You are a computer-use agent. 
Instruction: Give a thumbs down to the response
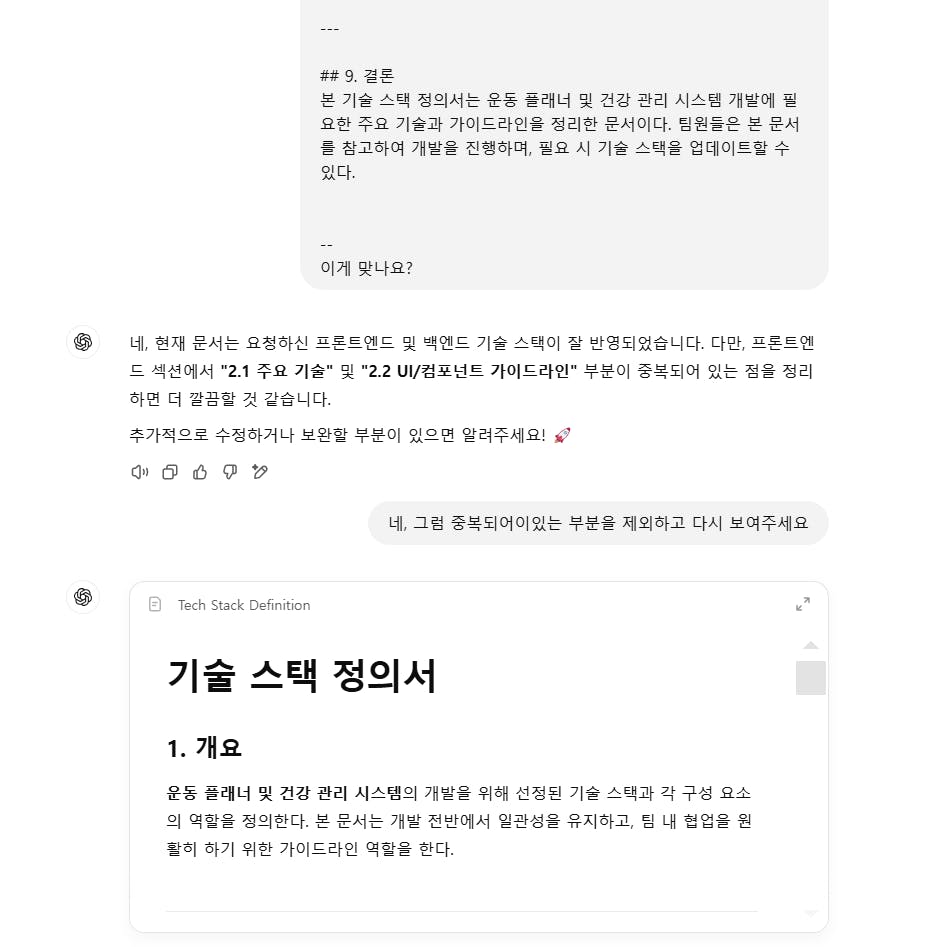point(230,472)
